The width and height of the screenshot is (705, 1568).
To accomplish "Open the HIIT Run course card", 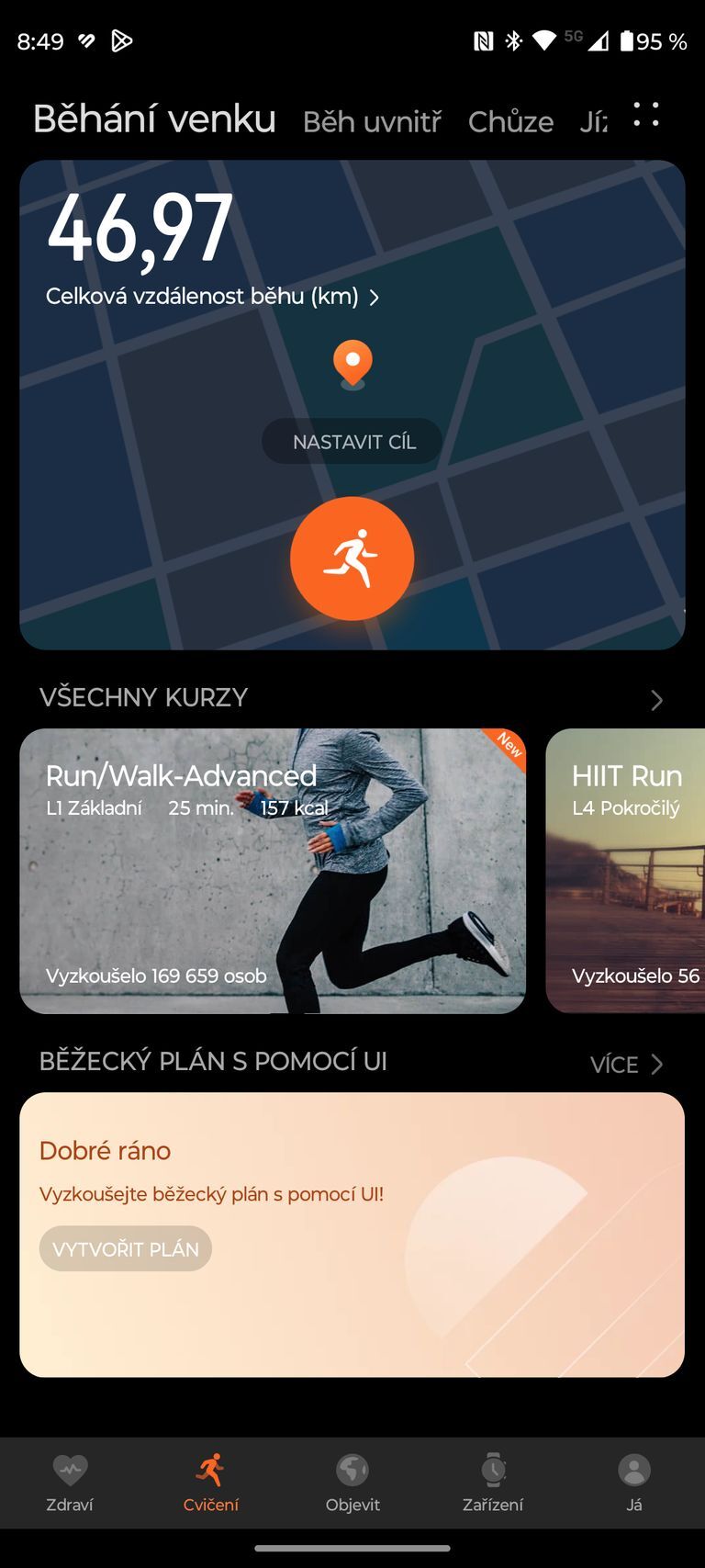I will click(x=627, y=871).
